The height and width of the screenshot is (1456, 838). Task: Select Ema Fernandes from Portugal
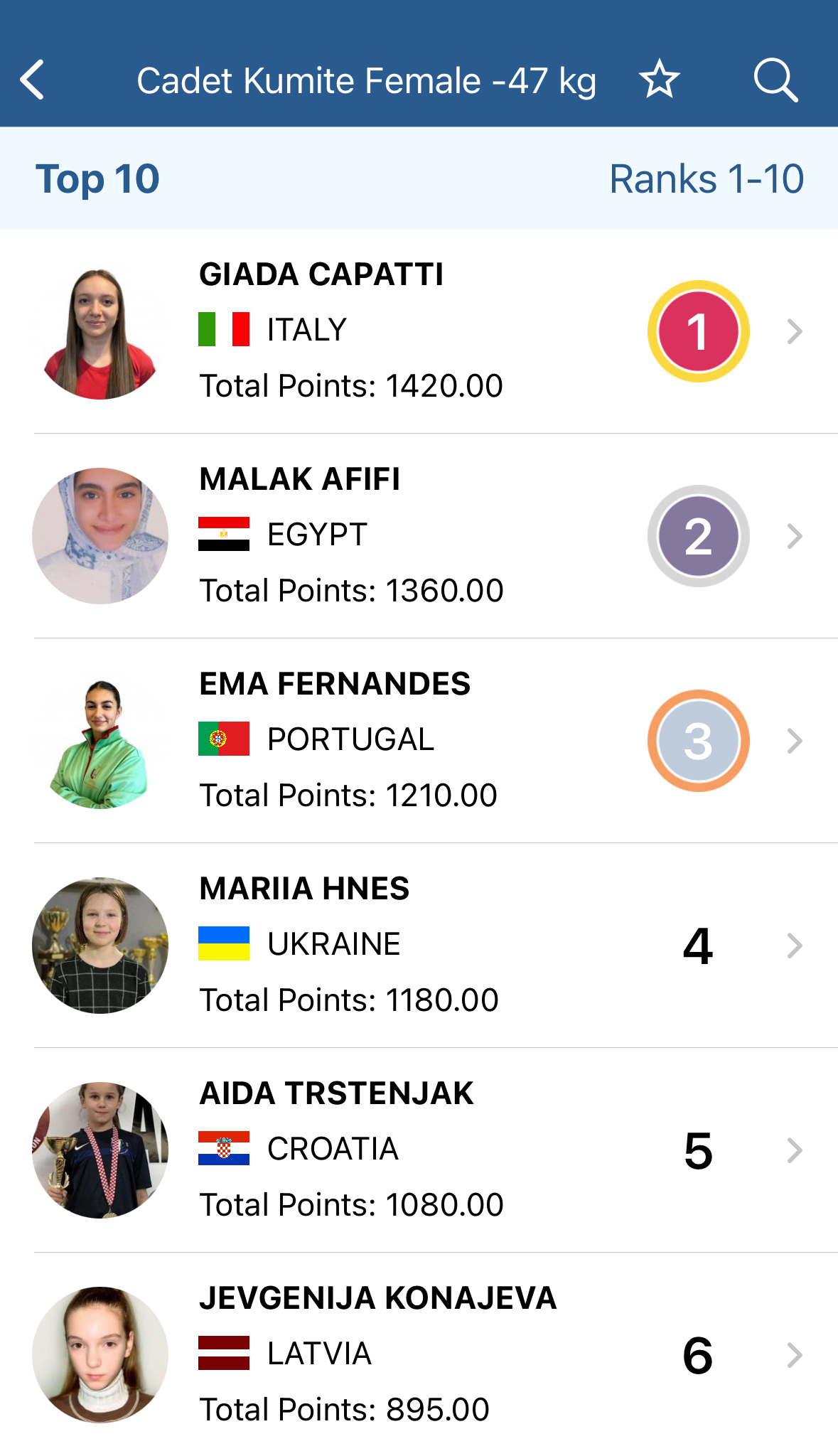click(419, 740)
